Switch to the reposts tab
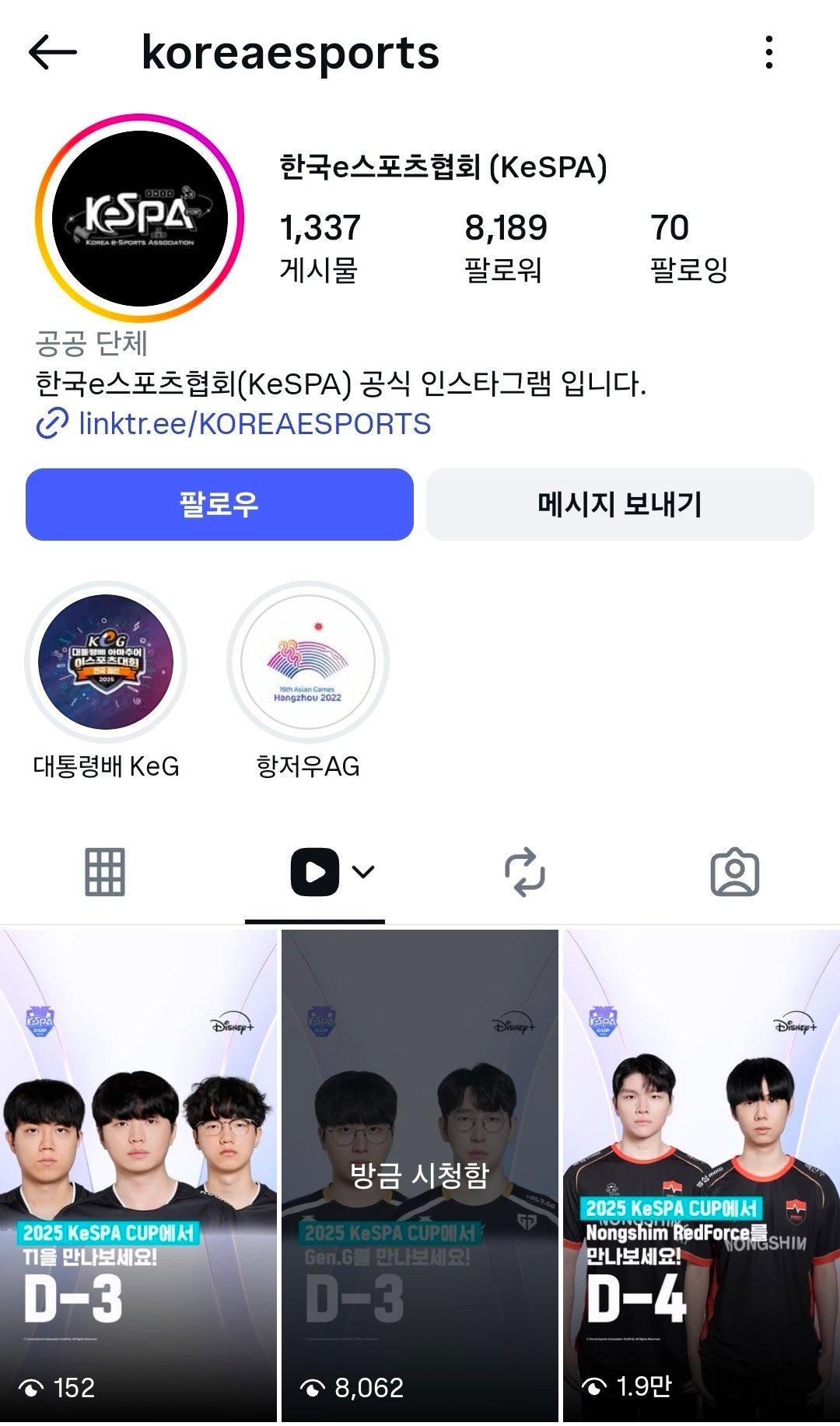Image resolution: width=840 pixels, height=1426 pixels. point(525,872)
